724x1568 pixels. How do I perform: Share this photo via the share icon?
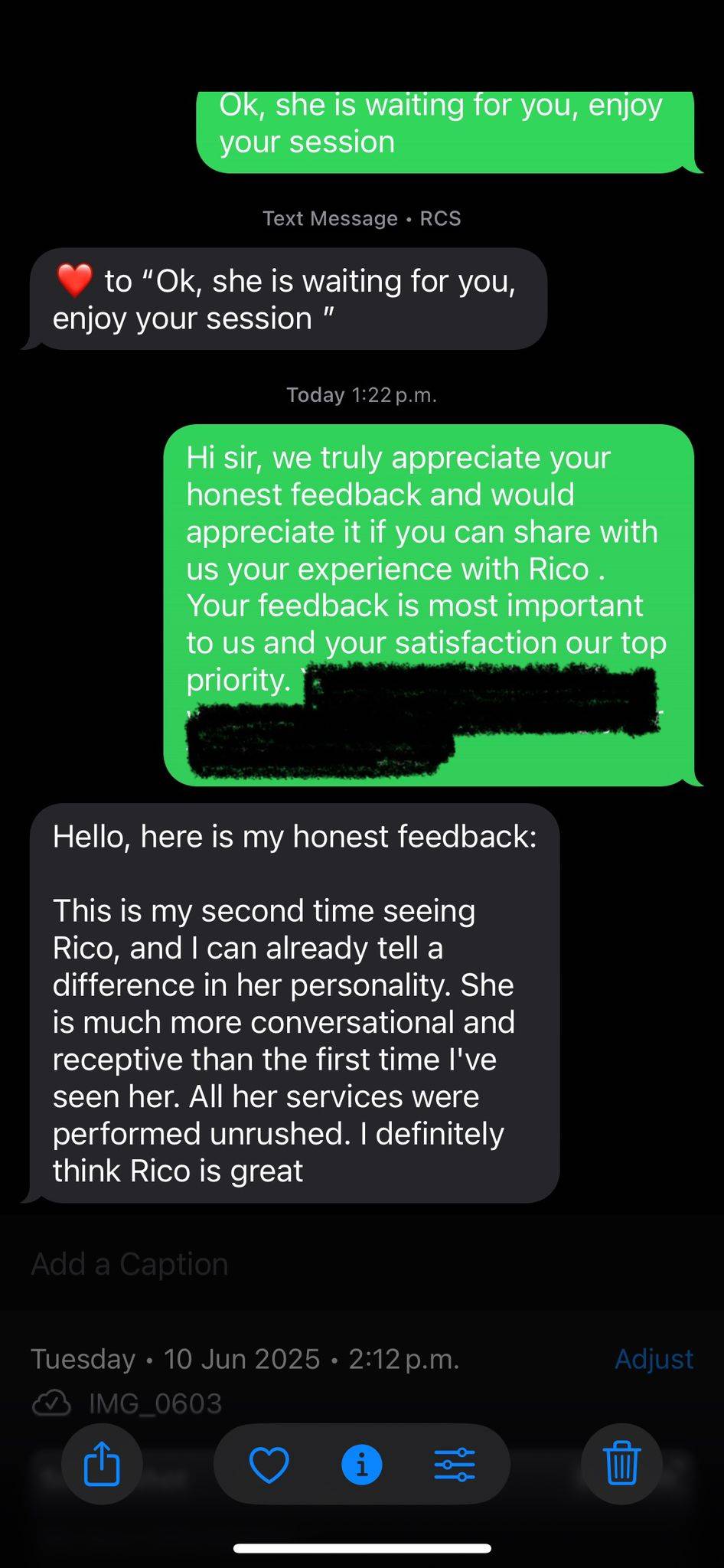pyautogui.click(x=102, y=1464)
